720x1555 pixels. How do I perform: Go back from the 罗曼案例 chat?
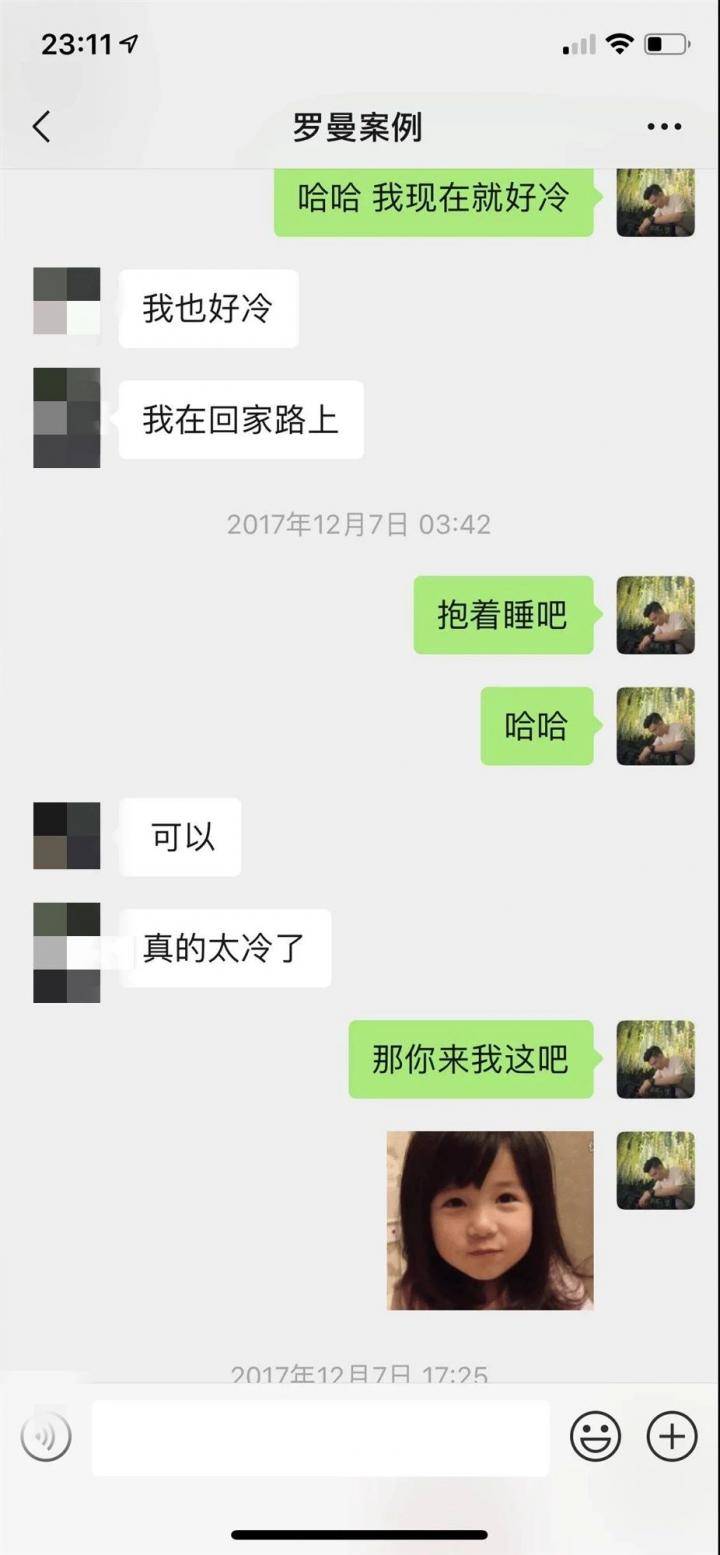42,127
